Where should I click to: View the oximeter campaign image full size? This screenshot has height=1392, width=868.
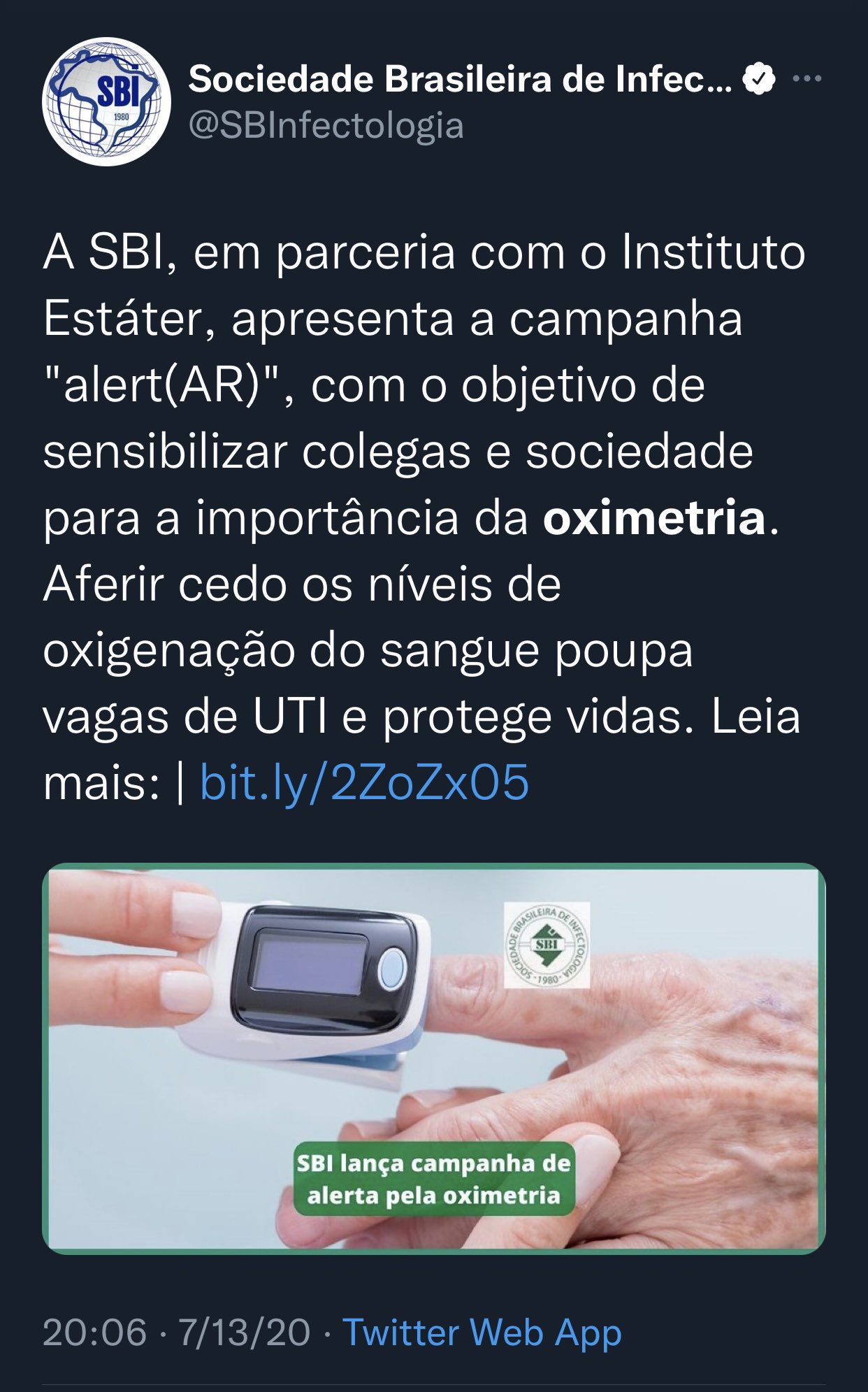pos(433,1059)
